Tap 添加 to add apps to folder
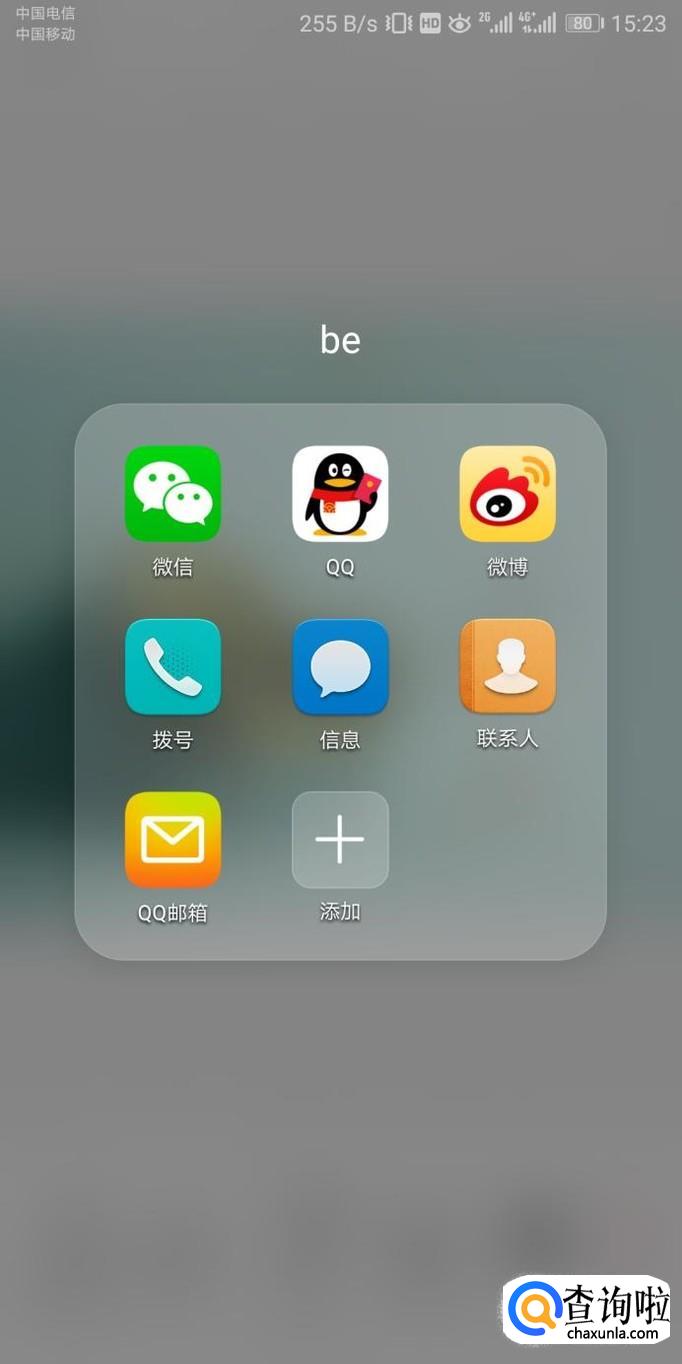The image size is (682, 1364). [x=340, y=840]
